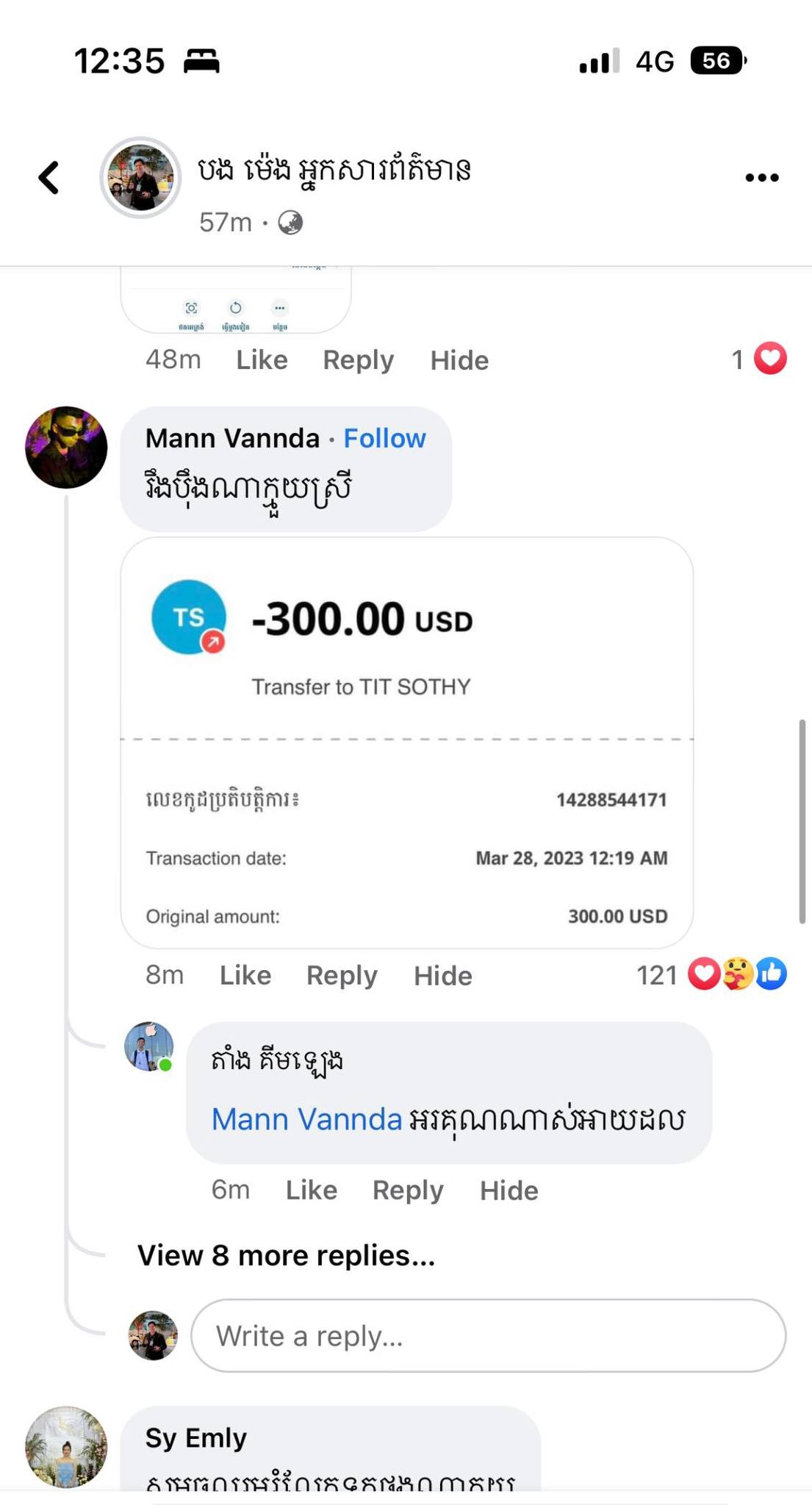Image resolution: width=812 pixels, height=1505 pixels.
Task: Reply to the 6m reply under Mann Vannda
Action: click(408, 1190)
